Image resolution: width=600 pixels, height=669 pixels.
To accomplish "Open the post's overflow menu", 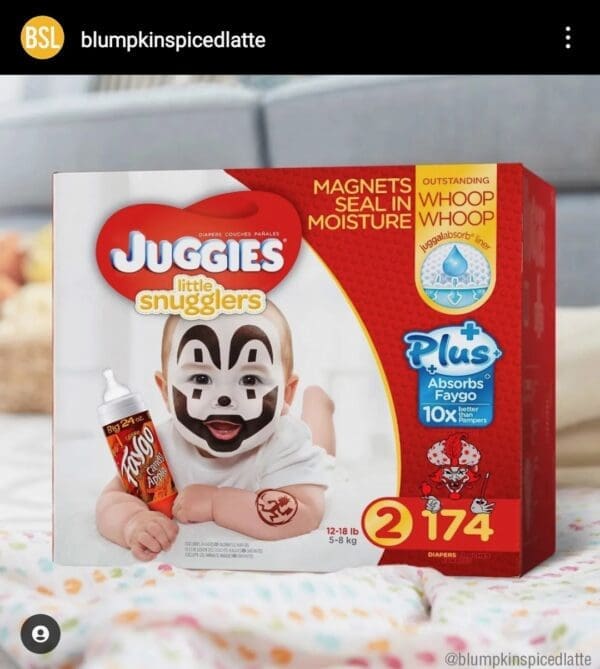I will 568,38.
